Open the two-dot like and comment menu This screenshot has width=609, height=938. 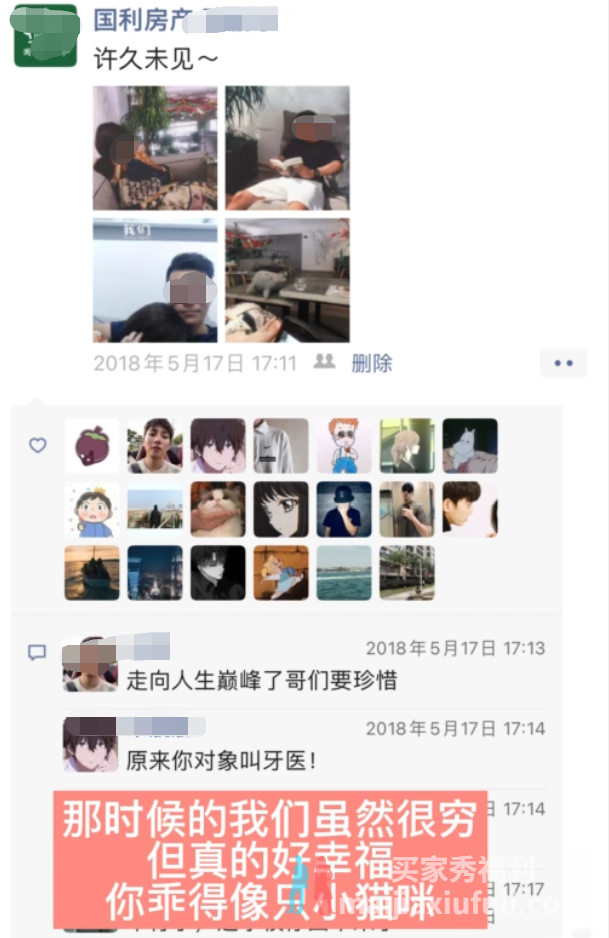coord(563,363)
